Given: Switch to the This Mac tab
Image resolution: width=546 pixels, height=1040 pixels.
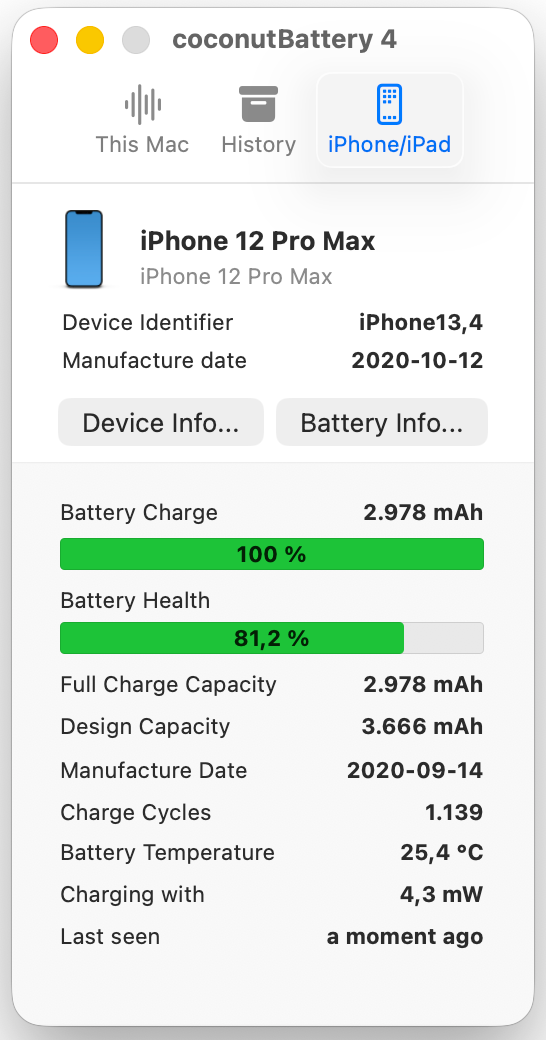Looking at the screenshot, I should [x=142, y=120].
